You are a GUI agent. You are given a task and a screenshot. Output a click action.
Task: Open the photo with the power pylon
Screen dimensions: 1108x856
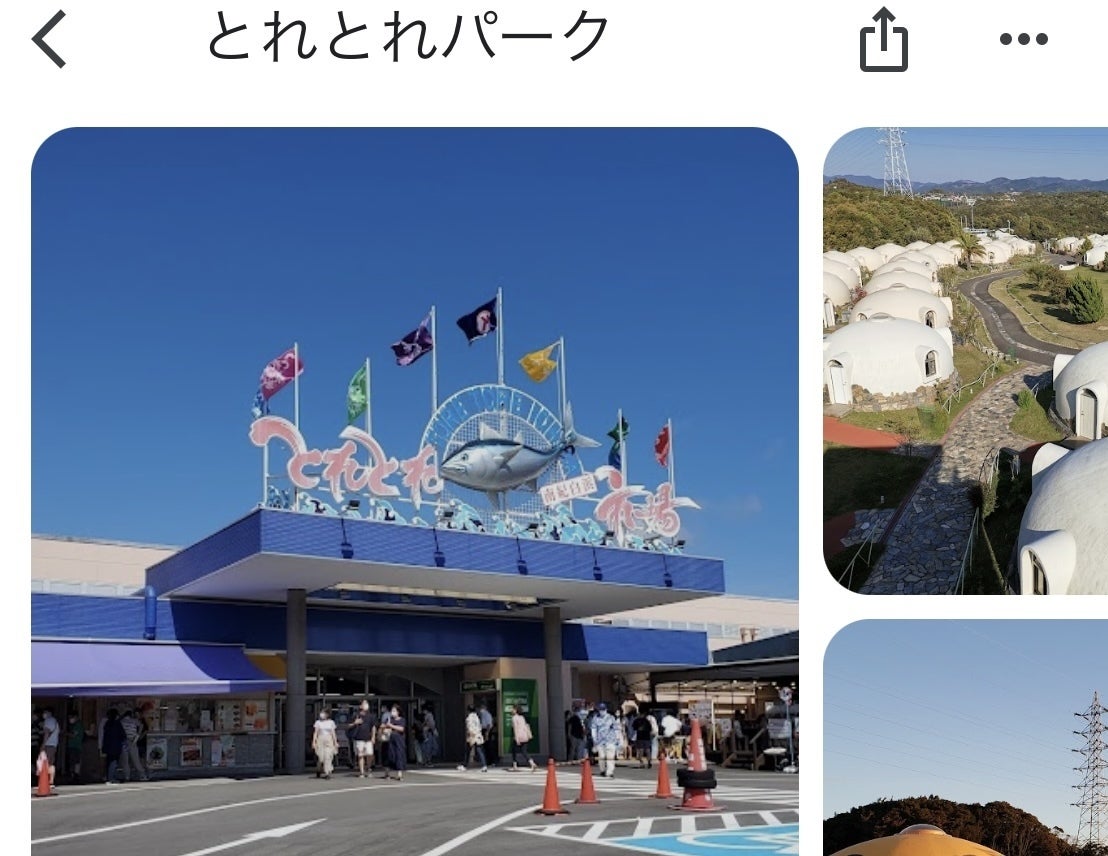point(965,738)
